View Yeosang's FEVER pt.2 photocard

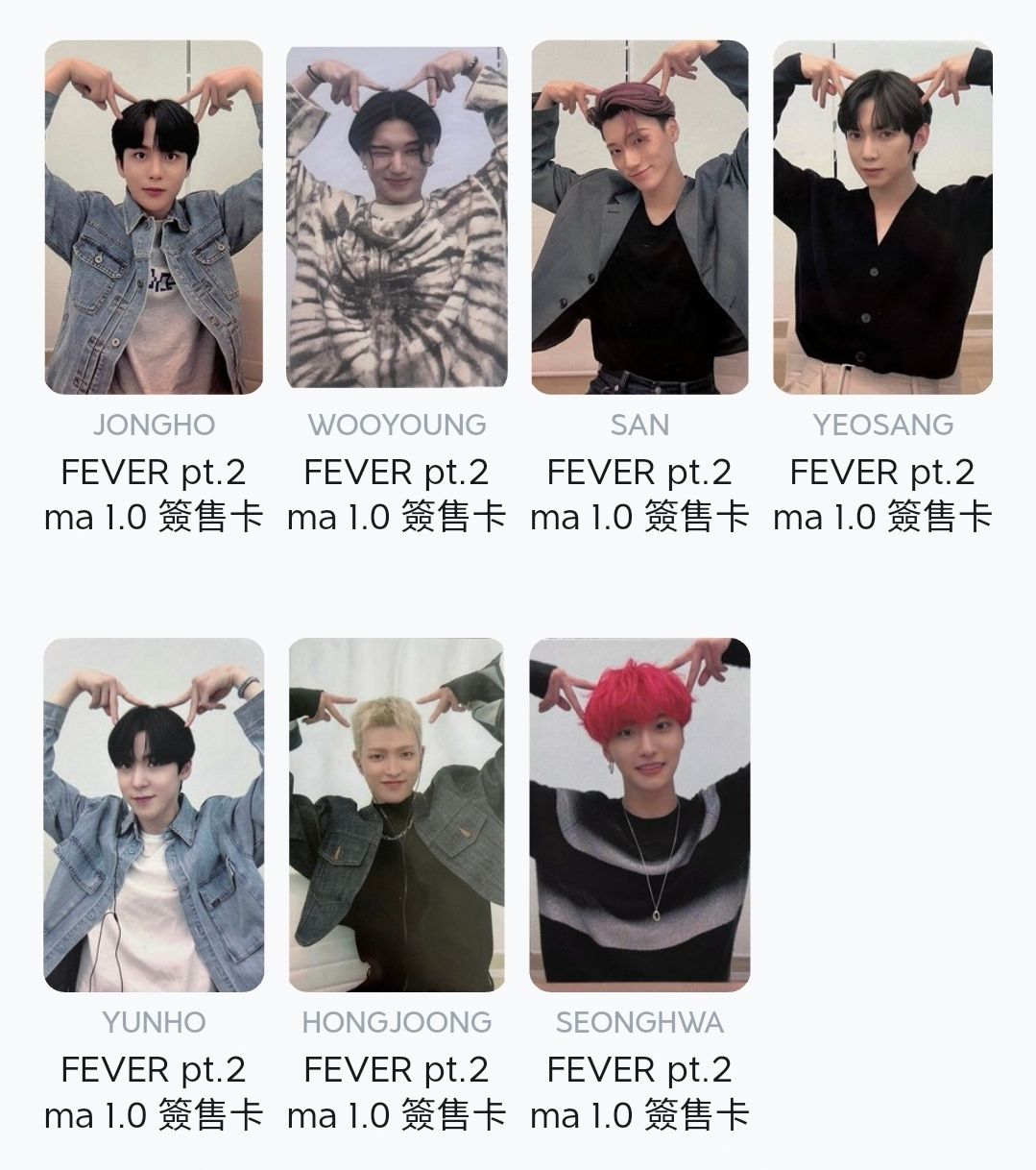click(882, 217)
